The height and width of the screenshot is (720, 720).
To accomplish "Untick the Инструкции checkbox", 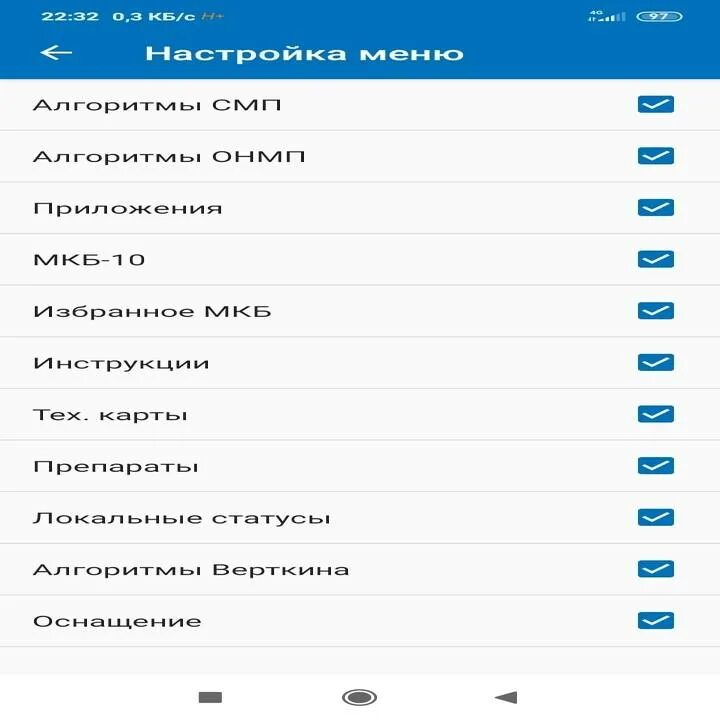I will point(656,362).
